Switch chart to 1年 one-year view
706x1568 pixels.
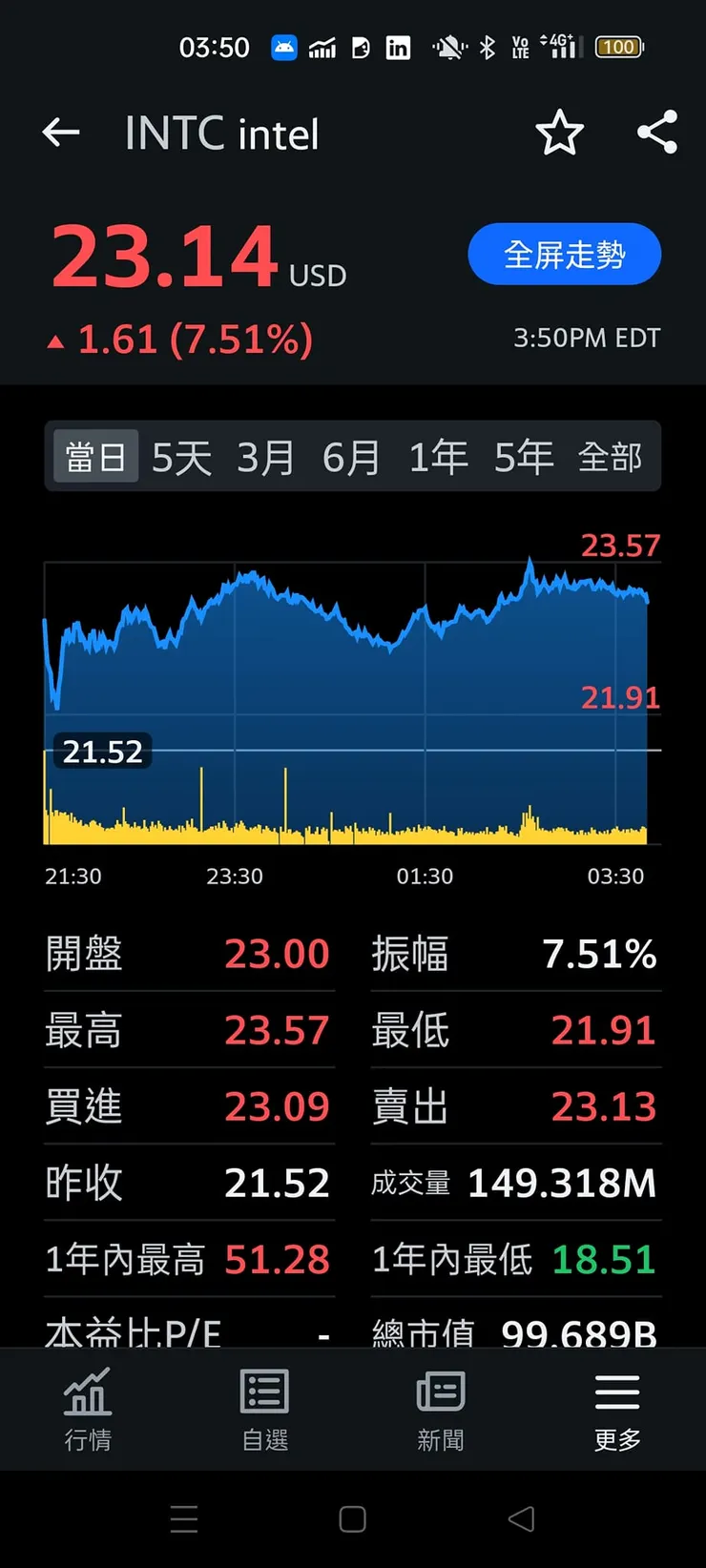pyautogui.click(x=438, y=456)
